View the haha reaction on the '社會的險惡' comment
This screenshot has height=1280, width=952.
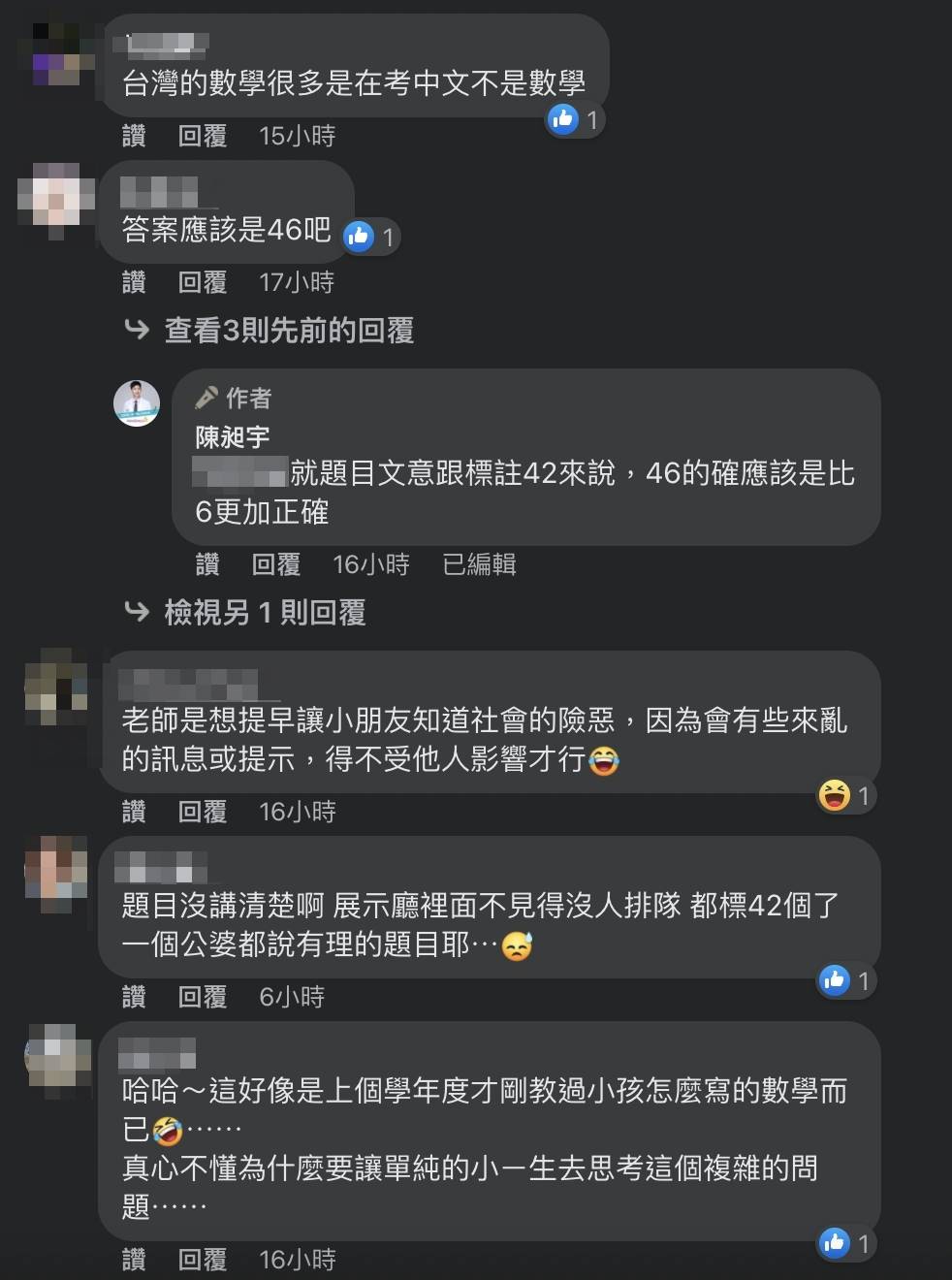click(x=845, y=796)
